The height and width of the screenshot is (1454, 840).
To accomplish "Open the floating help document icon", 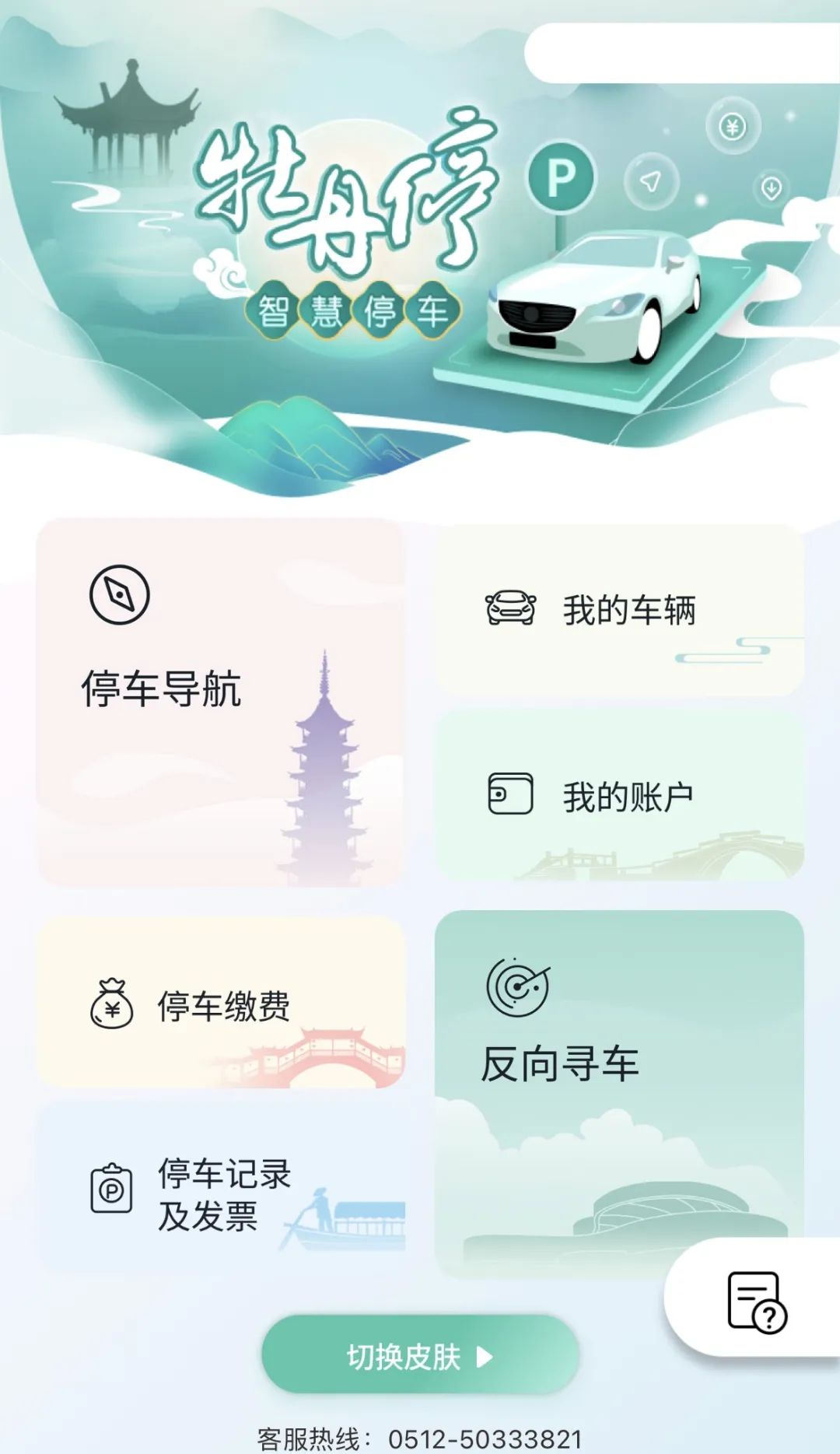I will point(756,1302).
